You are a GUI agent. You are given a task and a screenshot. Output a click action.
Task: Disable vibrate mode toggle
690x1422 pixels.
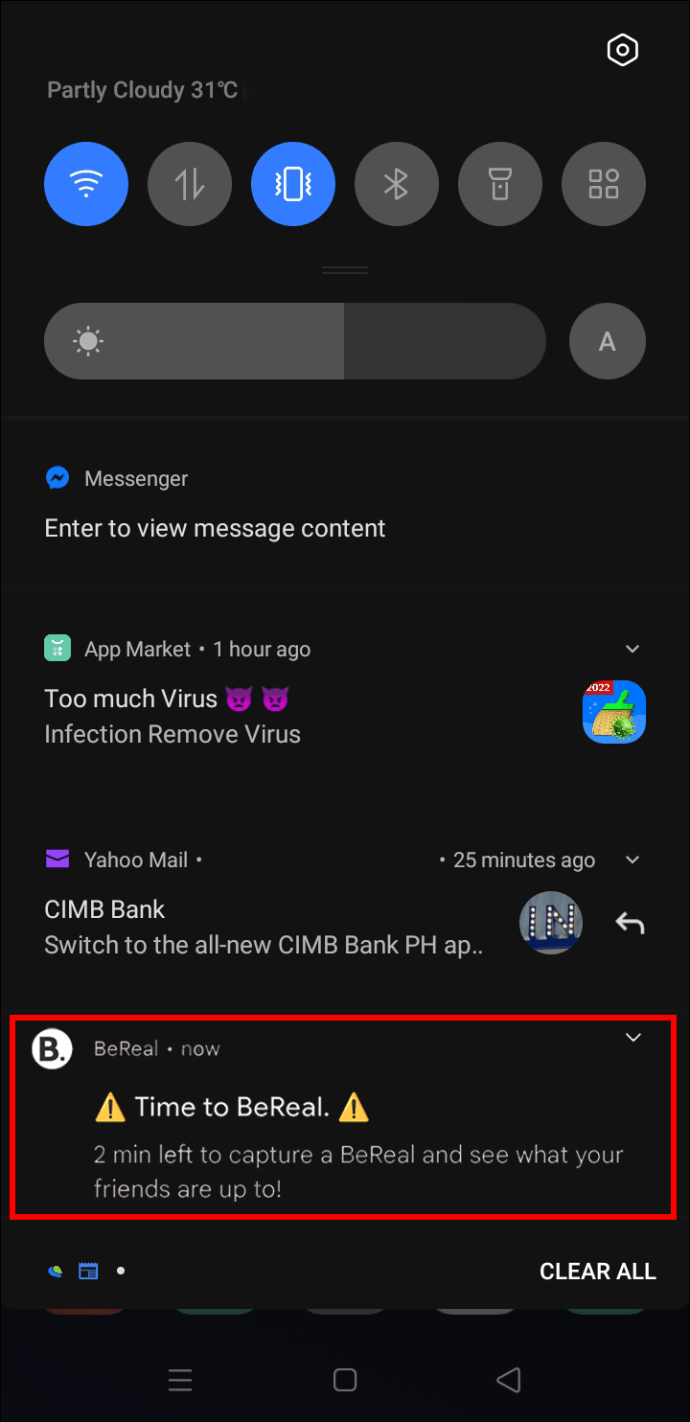click(x=293, y=184)
